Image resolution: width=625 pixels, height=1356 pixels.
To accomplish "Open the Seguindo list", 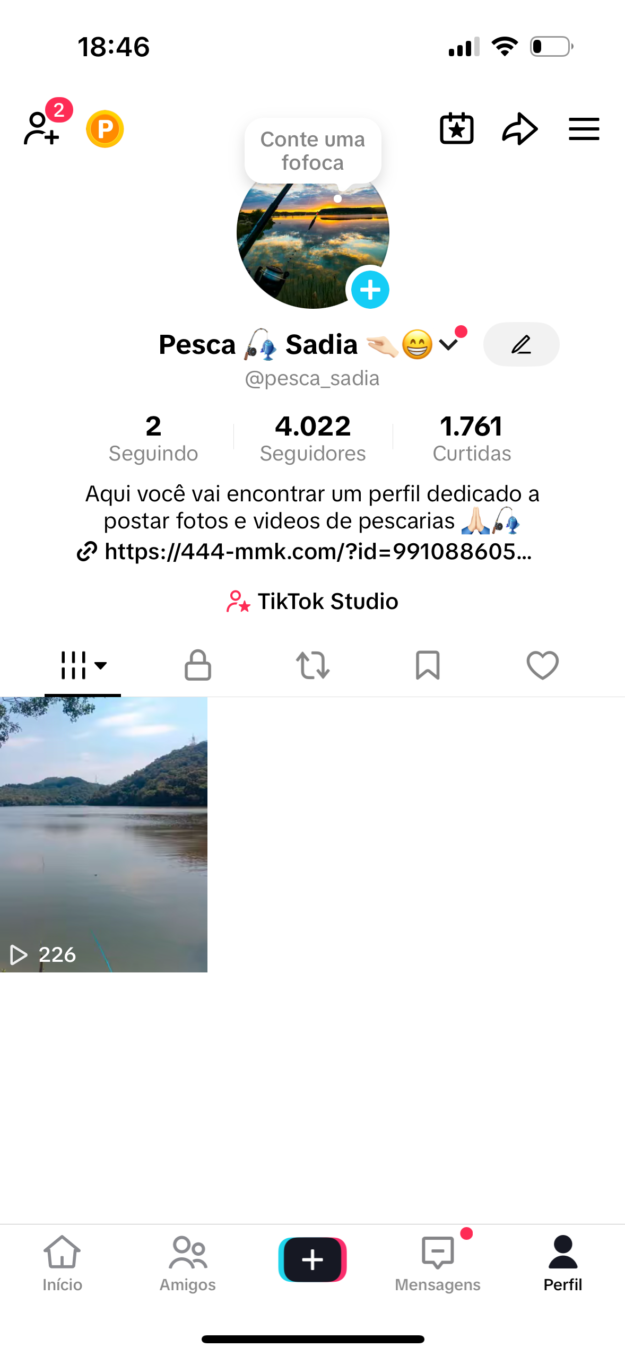I will tap(153, 438).
